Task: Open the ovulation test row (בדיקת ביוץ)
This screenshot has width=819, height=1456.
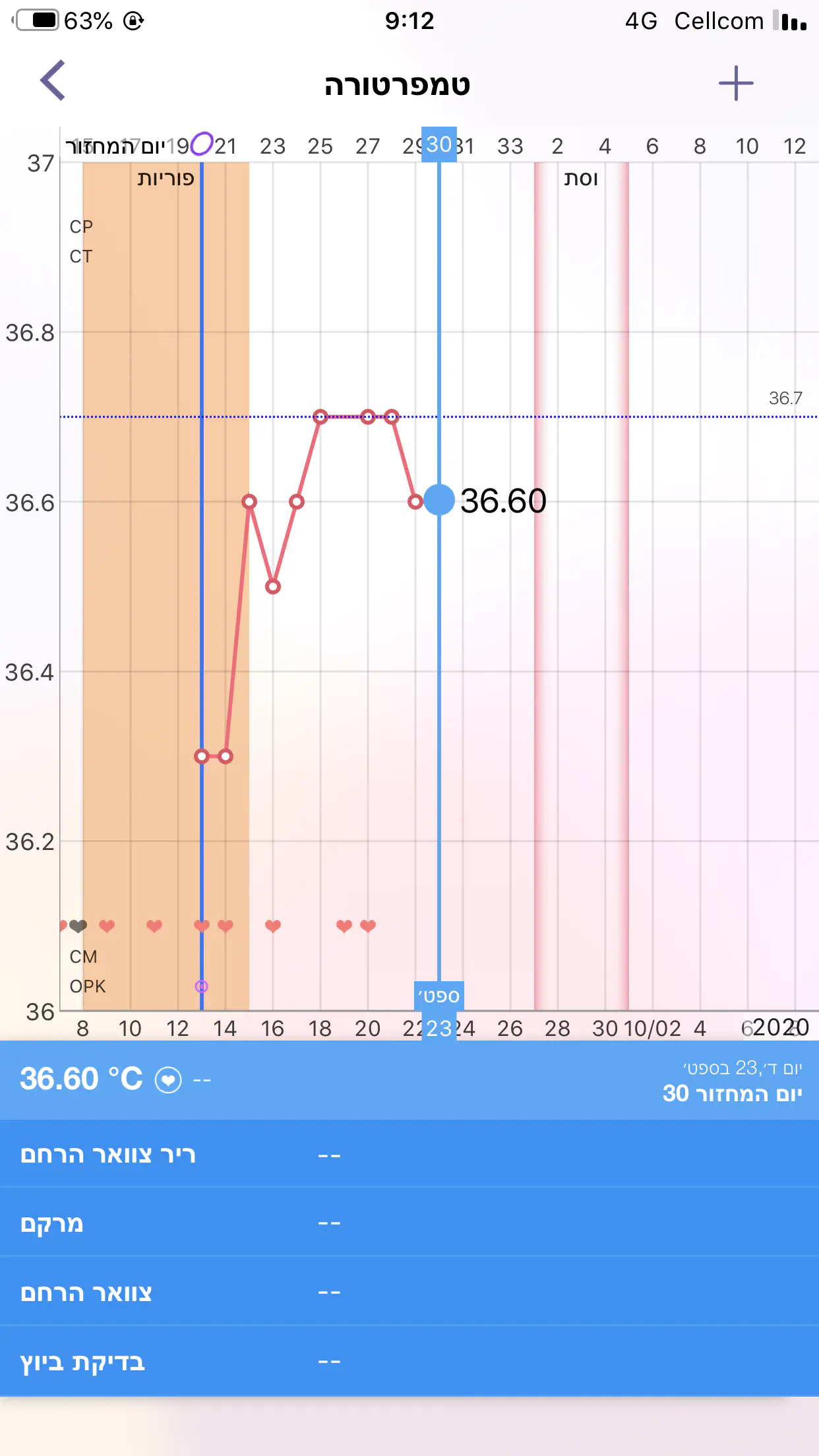Action: pos(409,1362)
